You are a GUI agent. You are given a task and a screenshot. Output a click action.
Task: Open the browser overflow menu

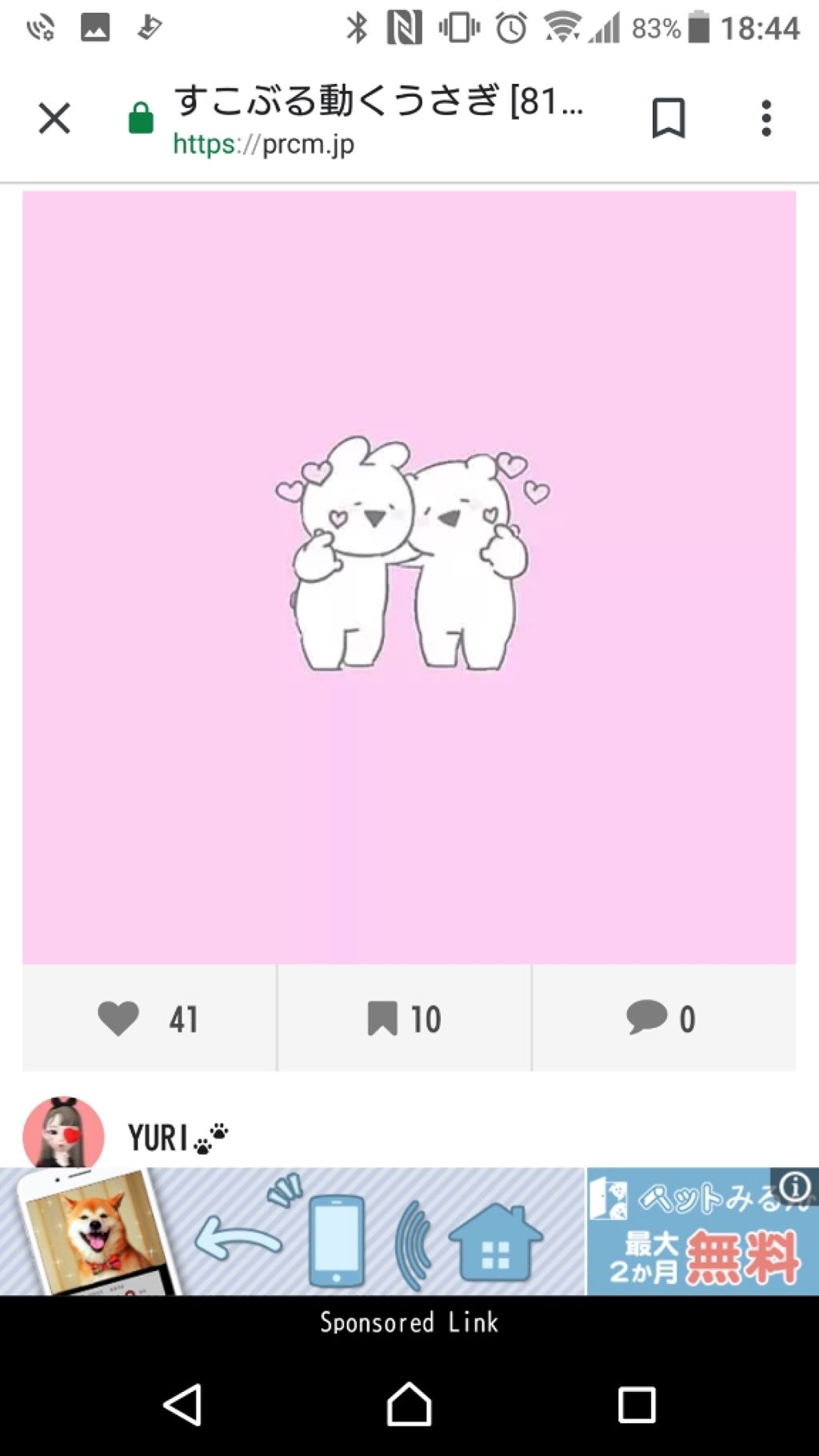click(x=765, y=118)
